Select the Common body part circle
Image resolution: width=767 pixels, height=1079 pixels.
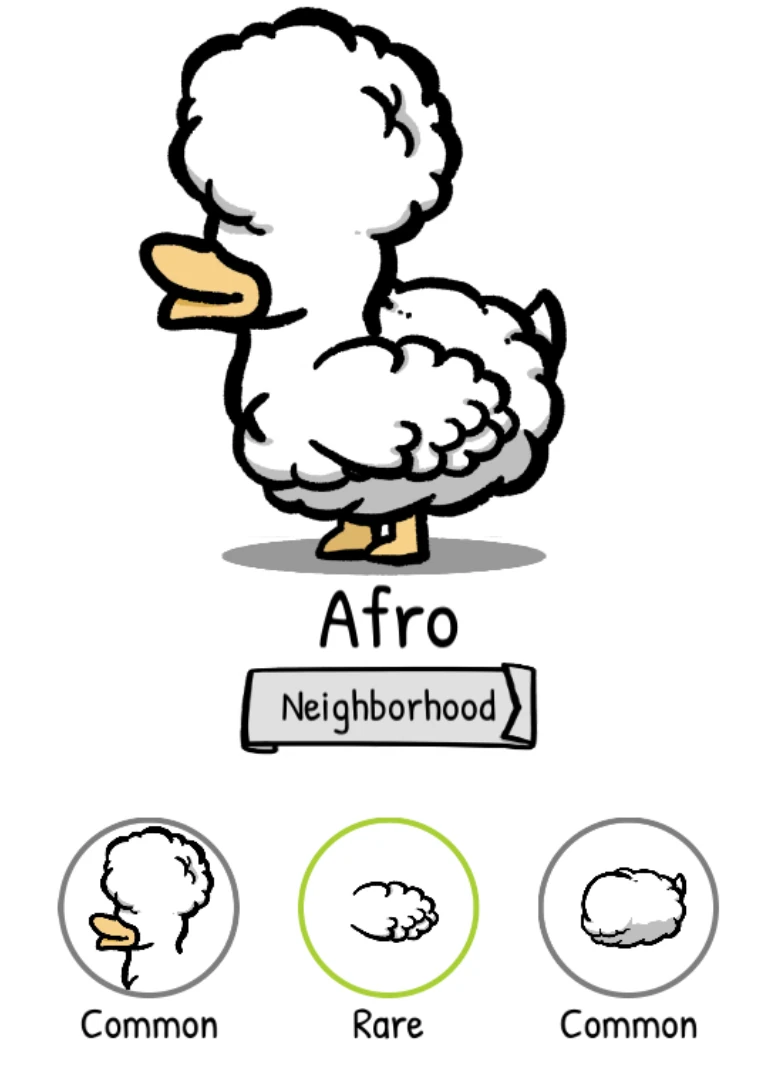pos(629,907)
